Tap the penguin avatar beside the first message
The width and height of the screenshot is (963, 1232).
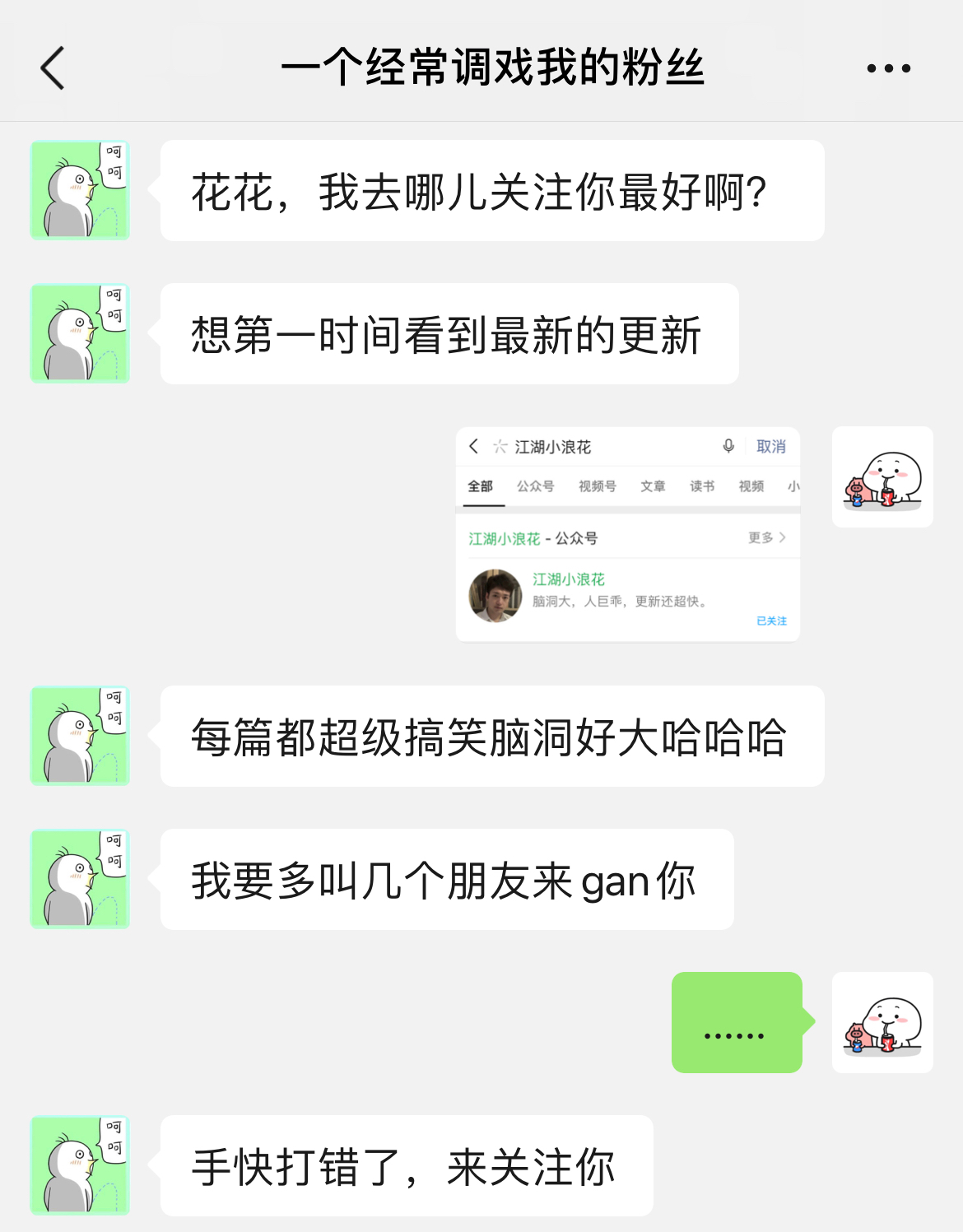[x=79, y=190]
